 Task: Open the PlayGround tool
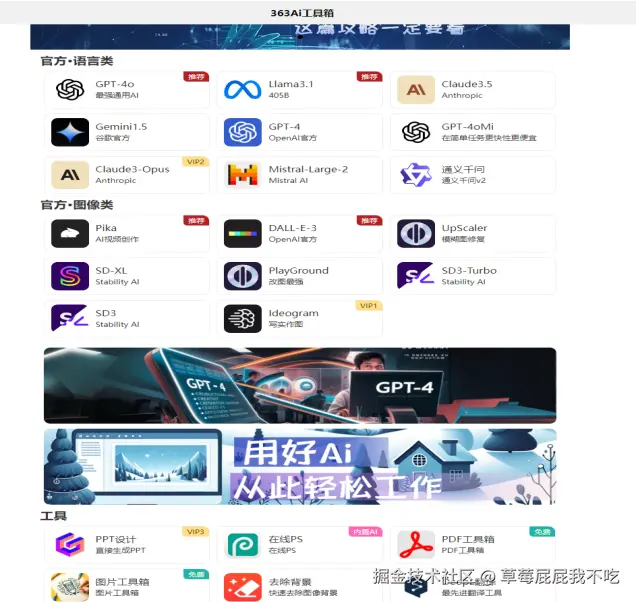[300, 276]
